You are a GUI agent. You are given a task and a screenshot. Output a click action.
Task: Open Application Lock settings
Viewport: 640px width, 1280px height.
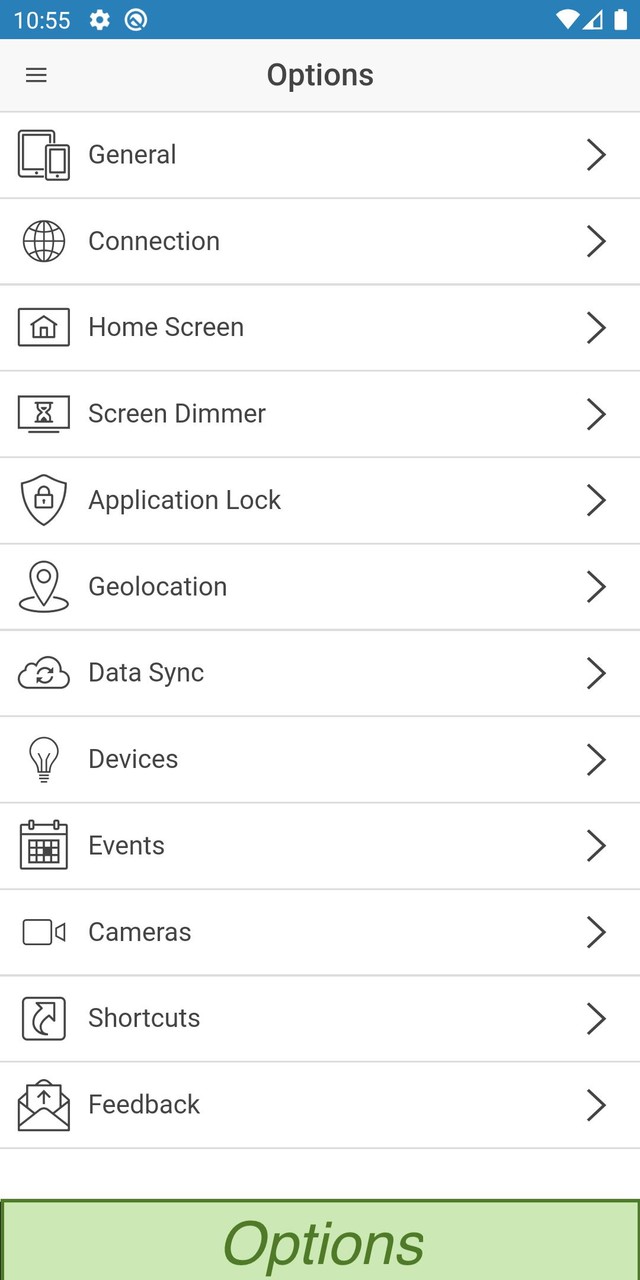click(x=320, y=500)
